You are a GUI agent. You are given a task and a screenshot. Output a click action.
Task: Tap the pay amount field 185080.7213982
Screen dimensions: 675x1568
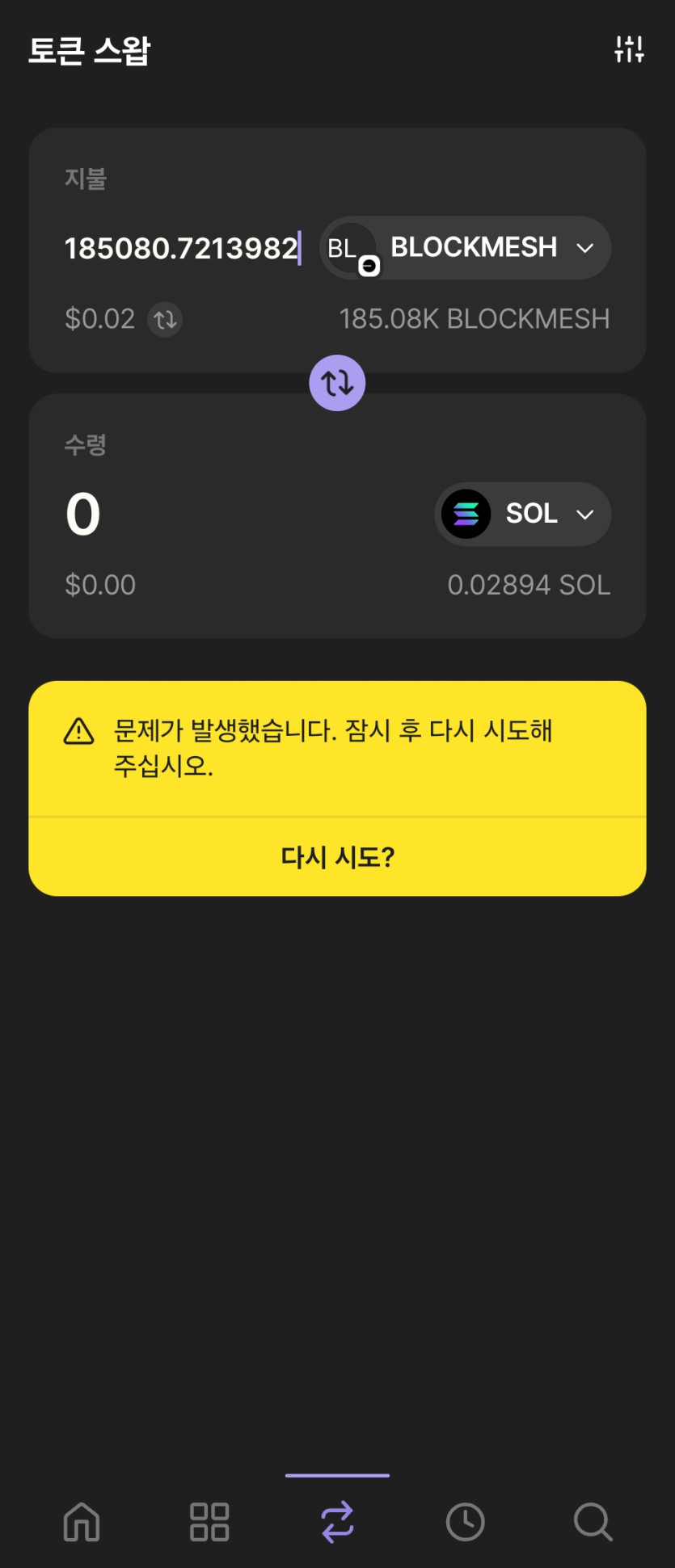tap(182, 248)
